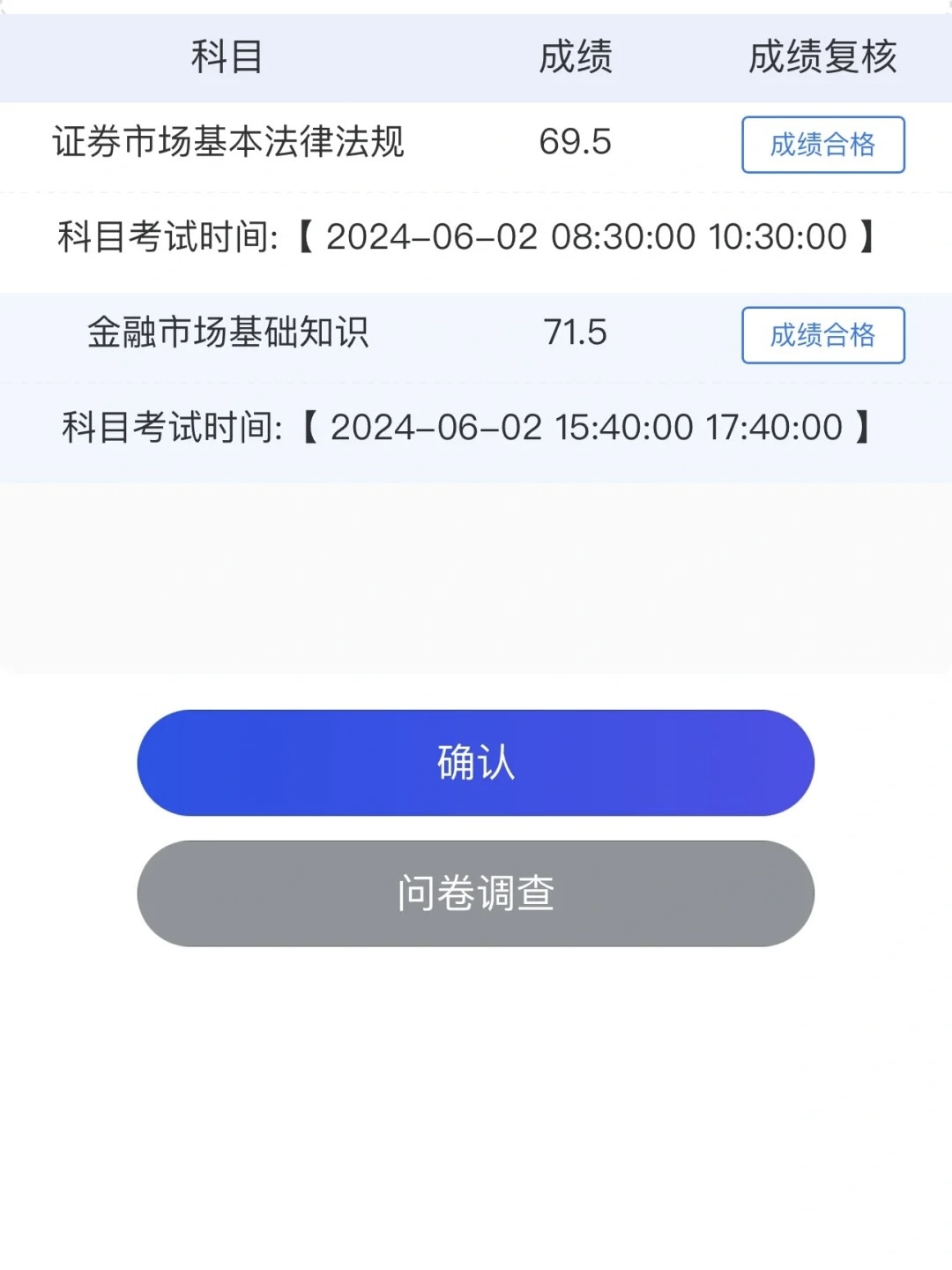
Task: Click the 成绩复核 column header
Action: (x=823, y=58)
